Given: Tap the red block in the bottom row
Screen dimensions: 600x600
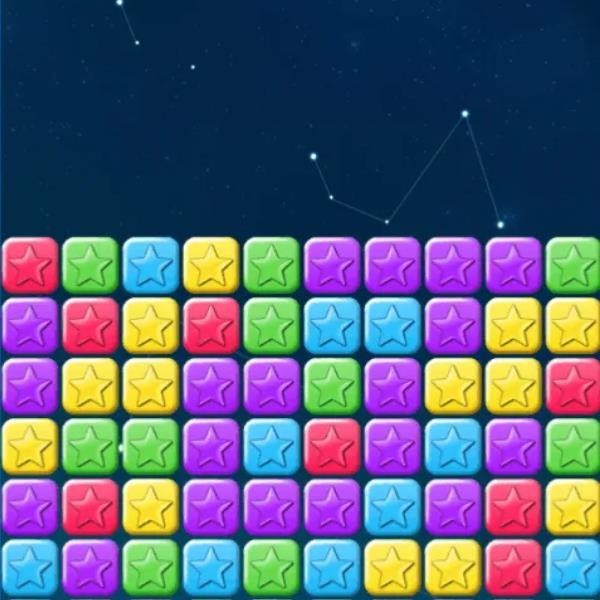Looking at the screenshot, I should click(x=513, y=566).
